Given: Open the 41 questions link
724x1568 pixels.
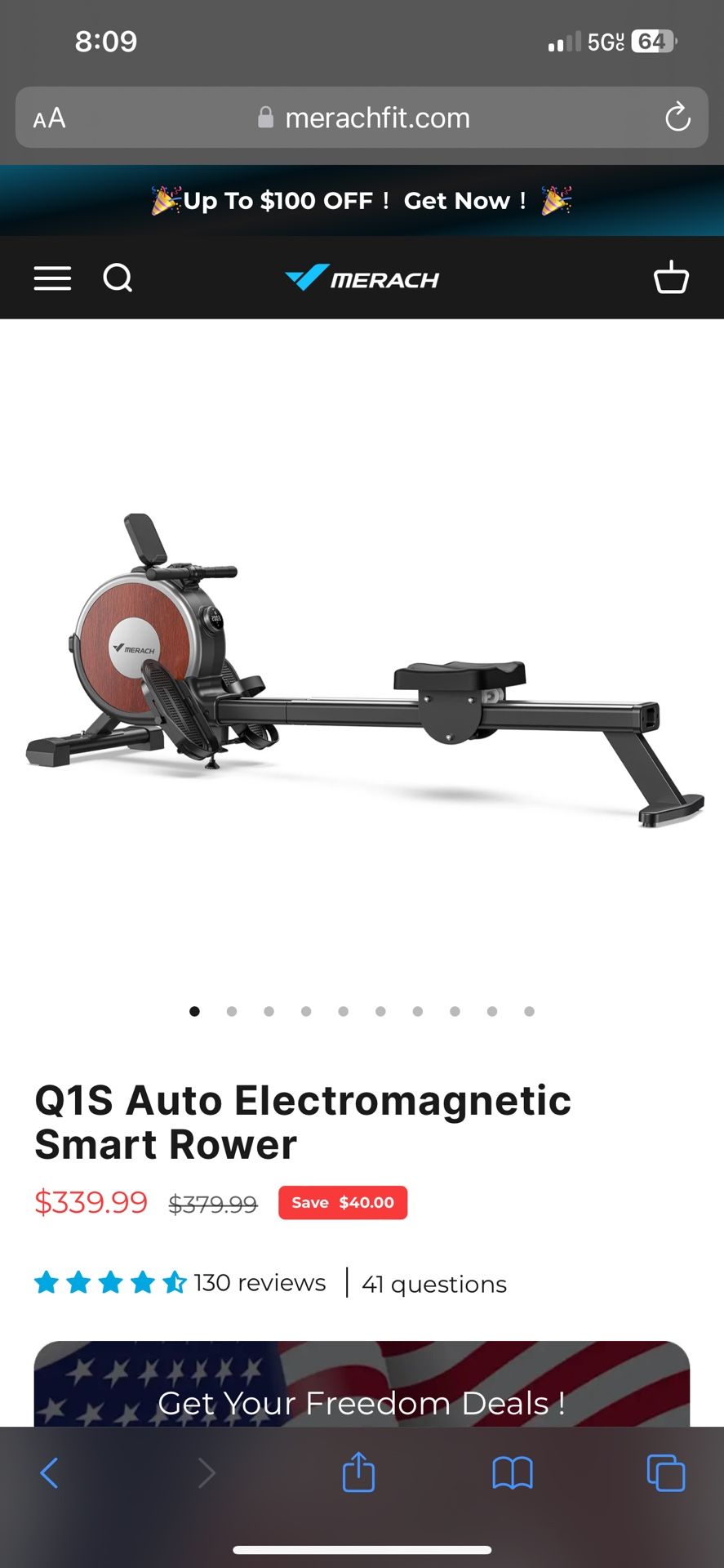Looking at the screenshot, I should (x=434, y=1284).
